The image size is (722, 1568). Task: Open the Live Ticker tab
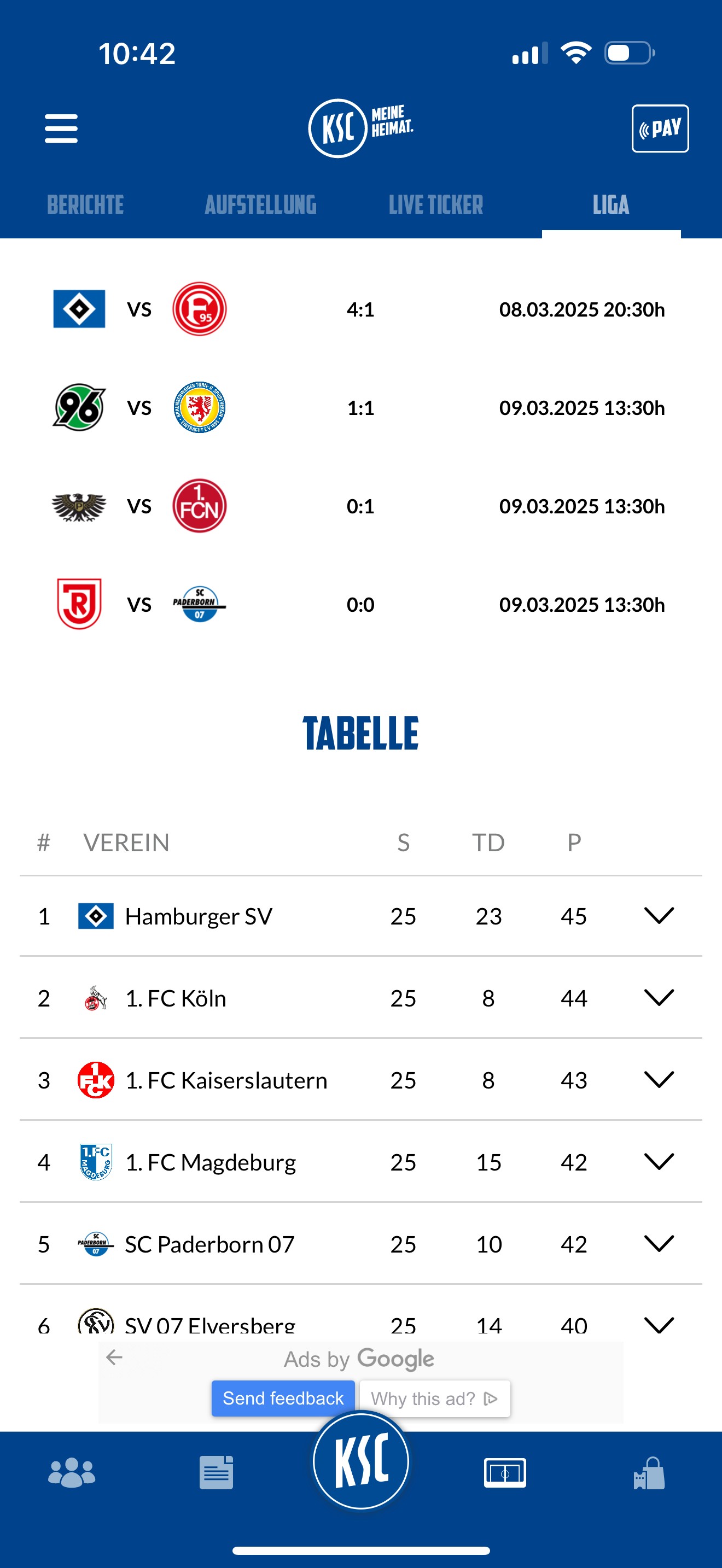click(436, 204)
